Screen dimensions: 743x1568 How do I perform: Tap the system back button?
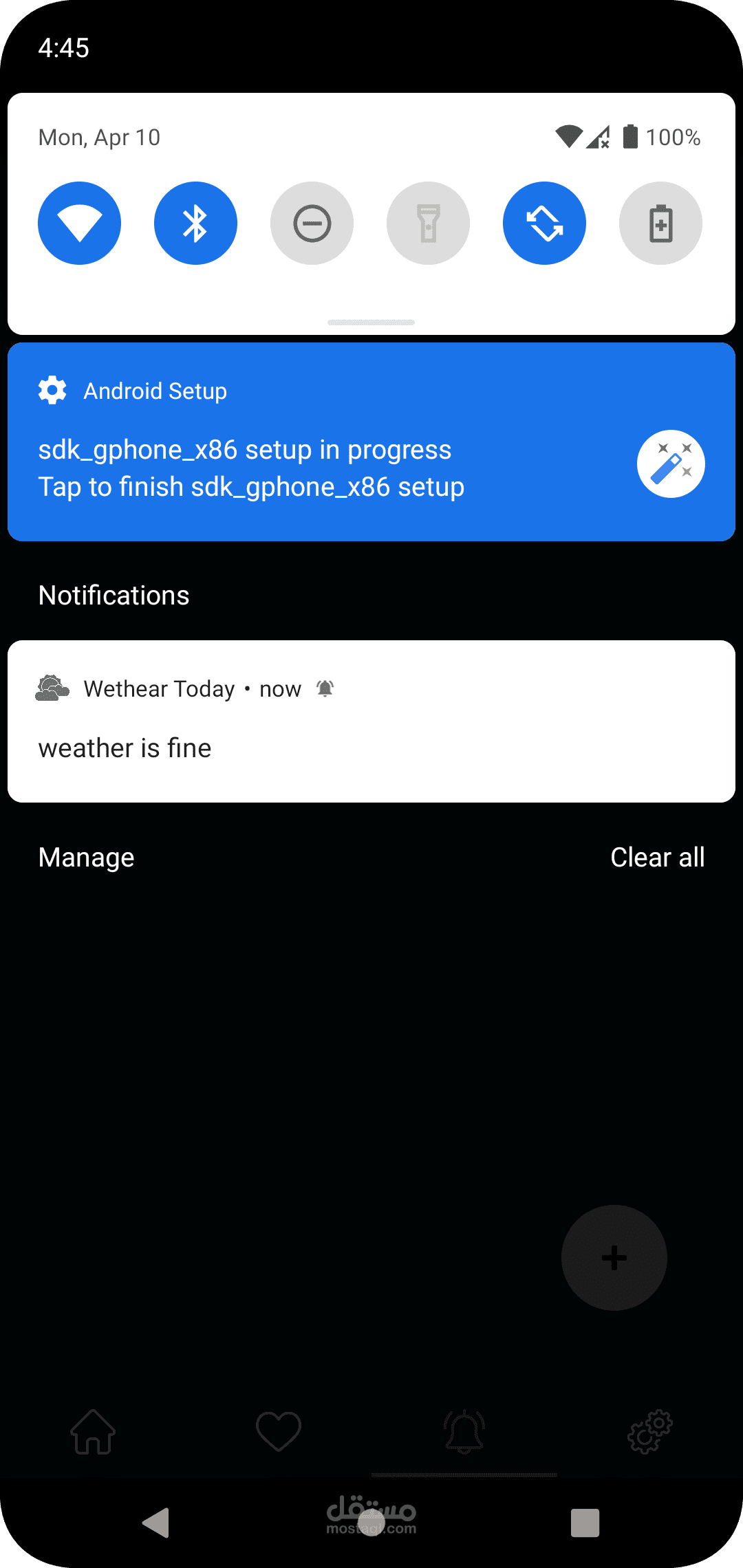coord(157,1523)
